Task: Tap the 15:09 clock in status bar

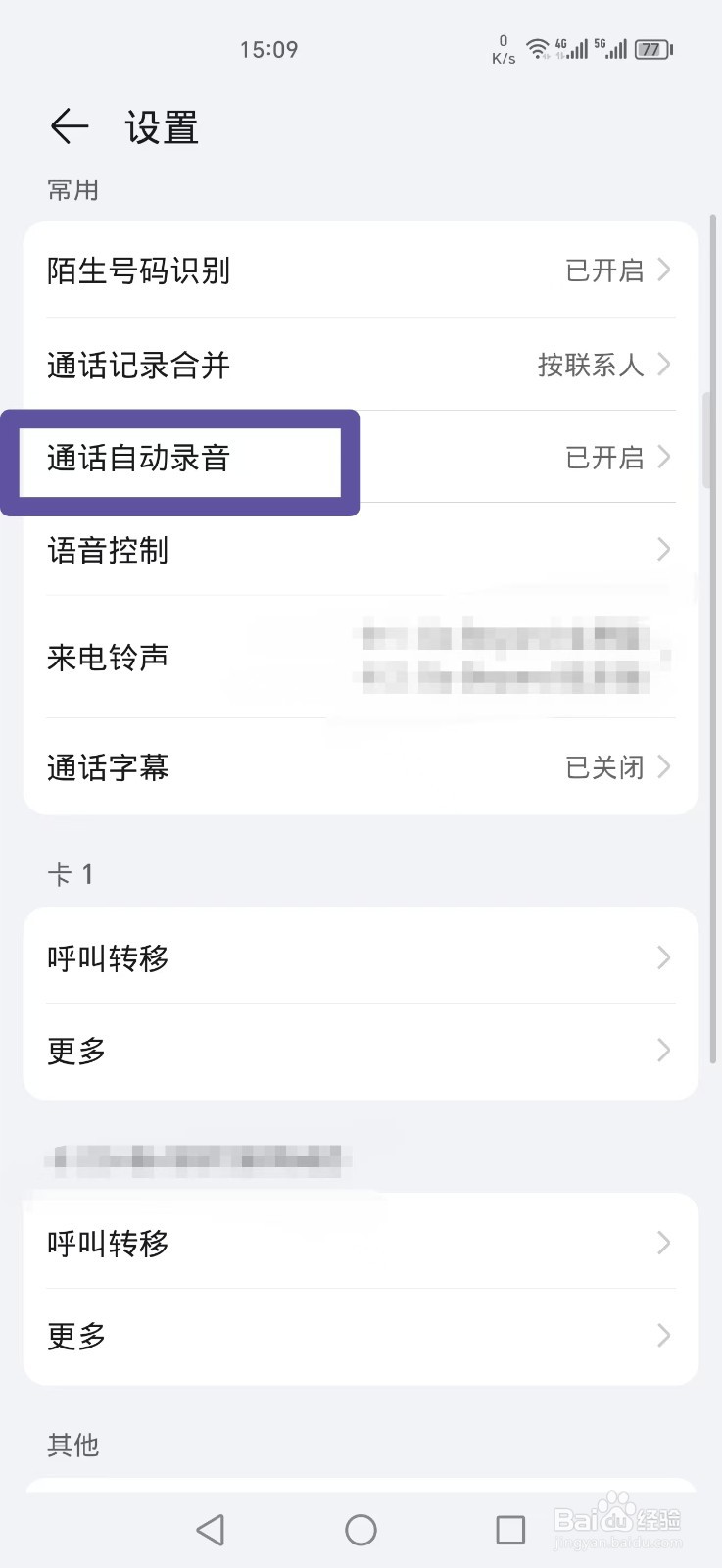Action: click(268, 49)
